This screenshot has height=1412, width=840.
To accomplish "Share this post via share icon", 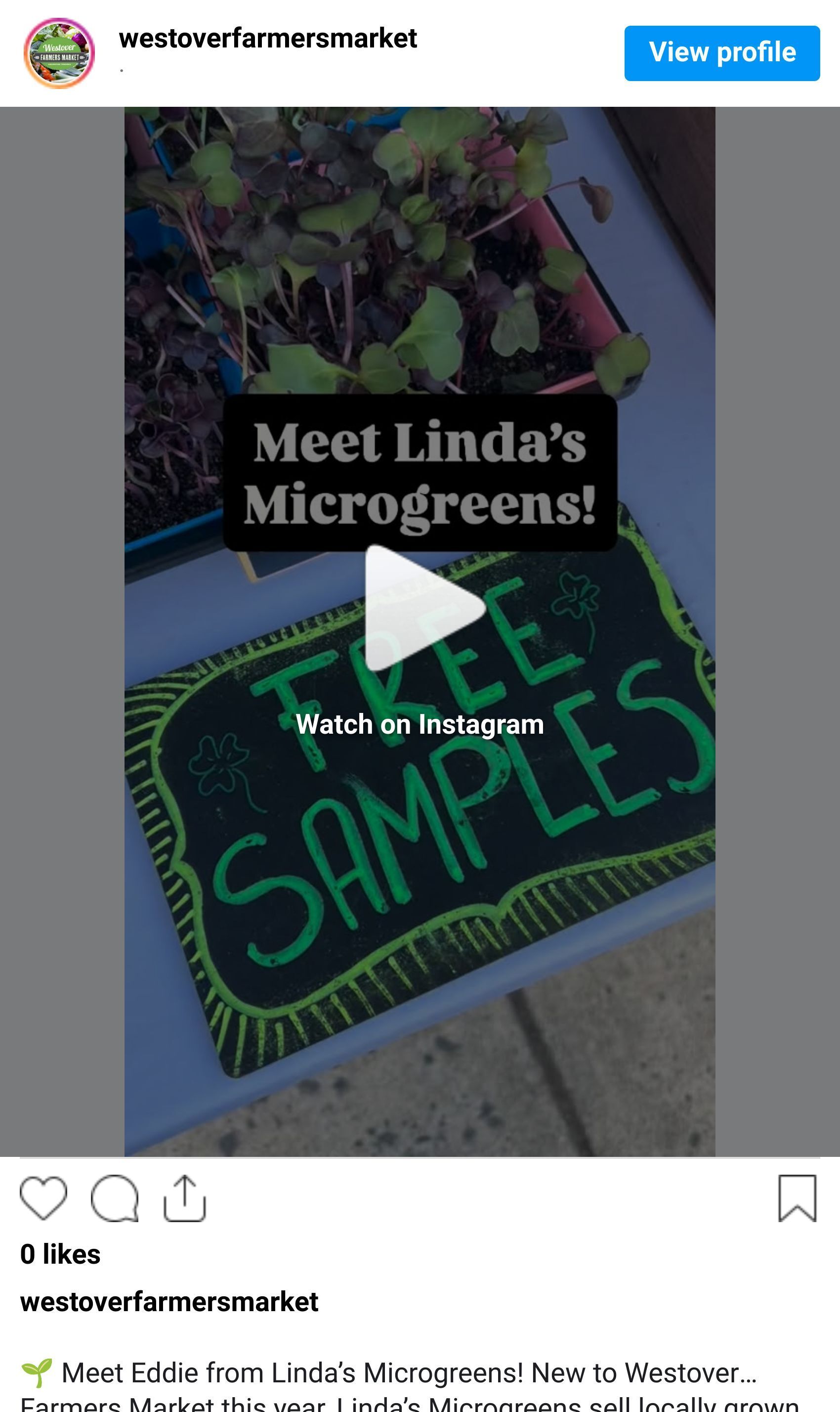I will 184,1197.
